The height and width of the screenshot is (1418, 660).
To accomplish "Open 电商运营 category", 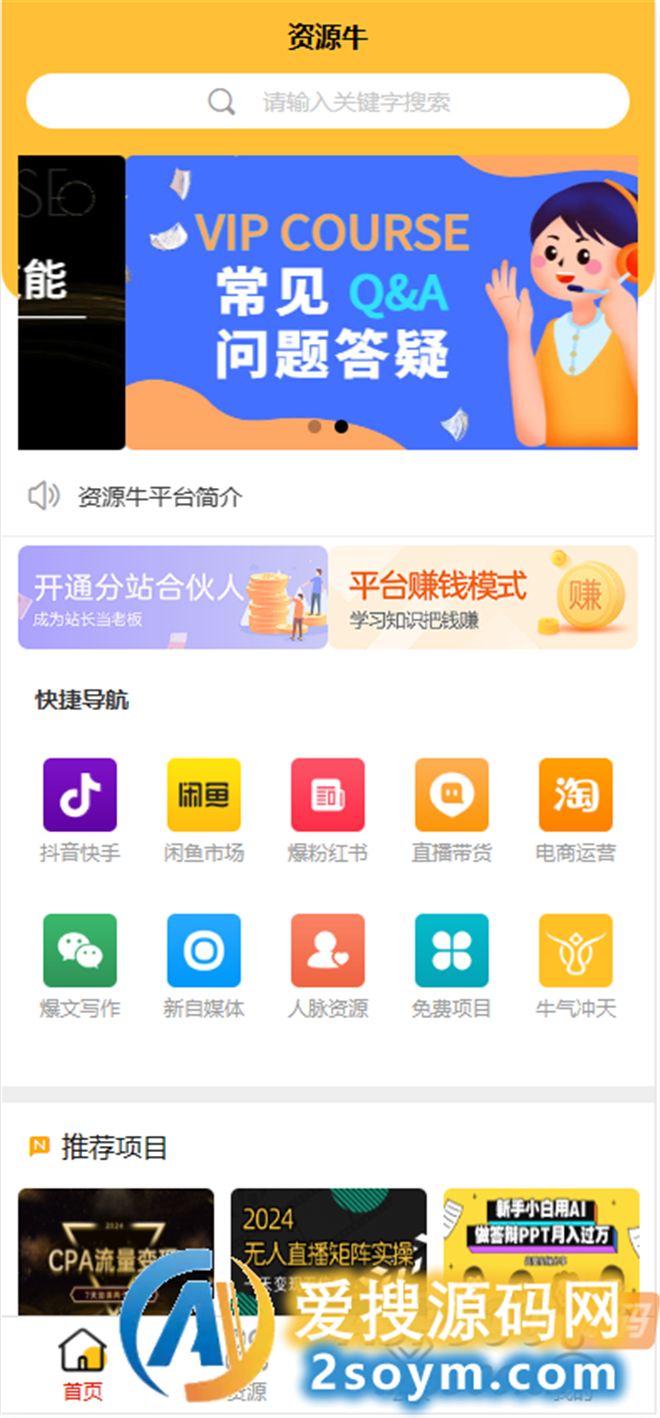I will [576, 810].
